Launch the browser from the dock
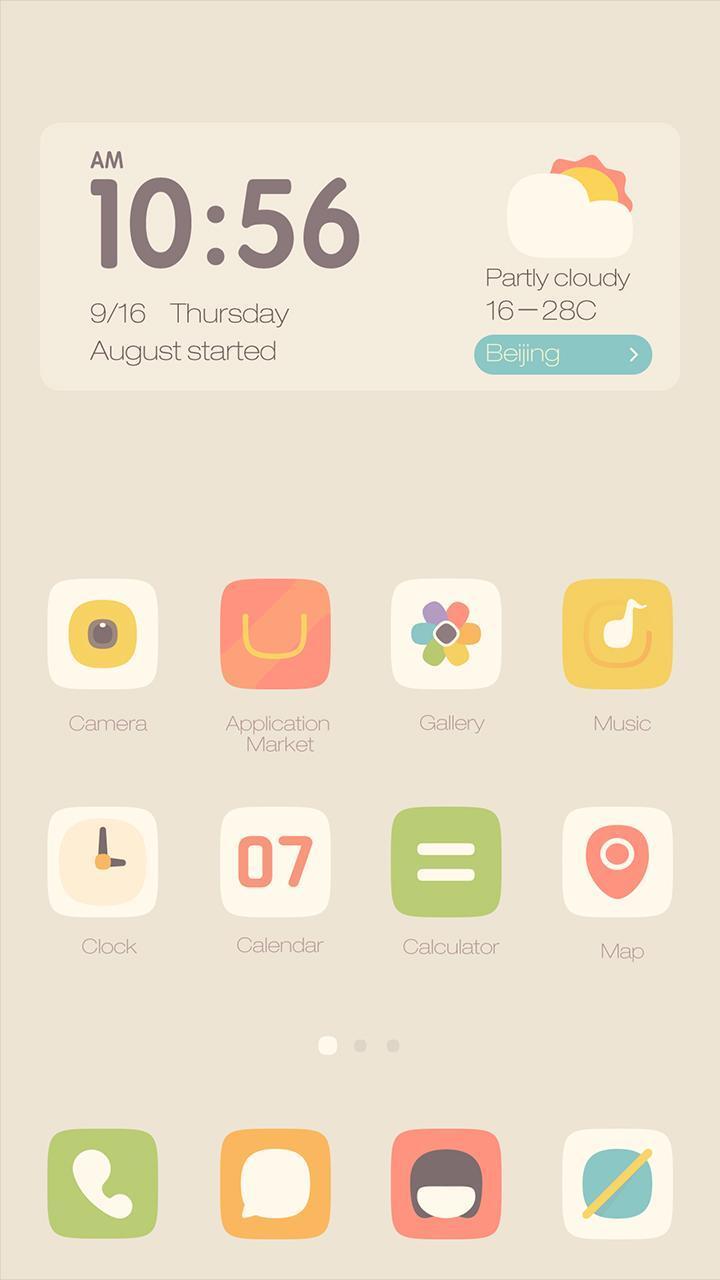 pyautogui.click(x=617, y=1184)
